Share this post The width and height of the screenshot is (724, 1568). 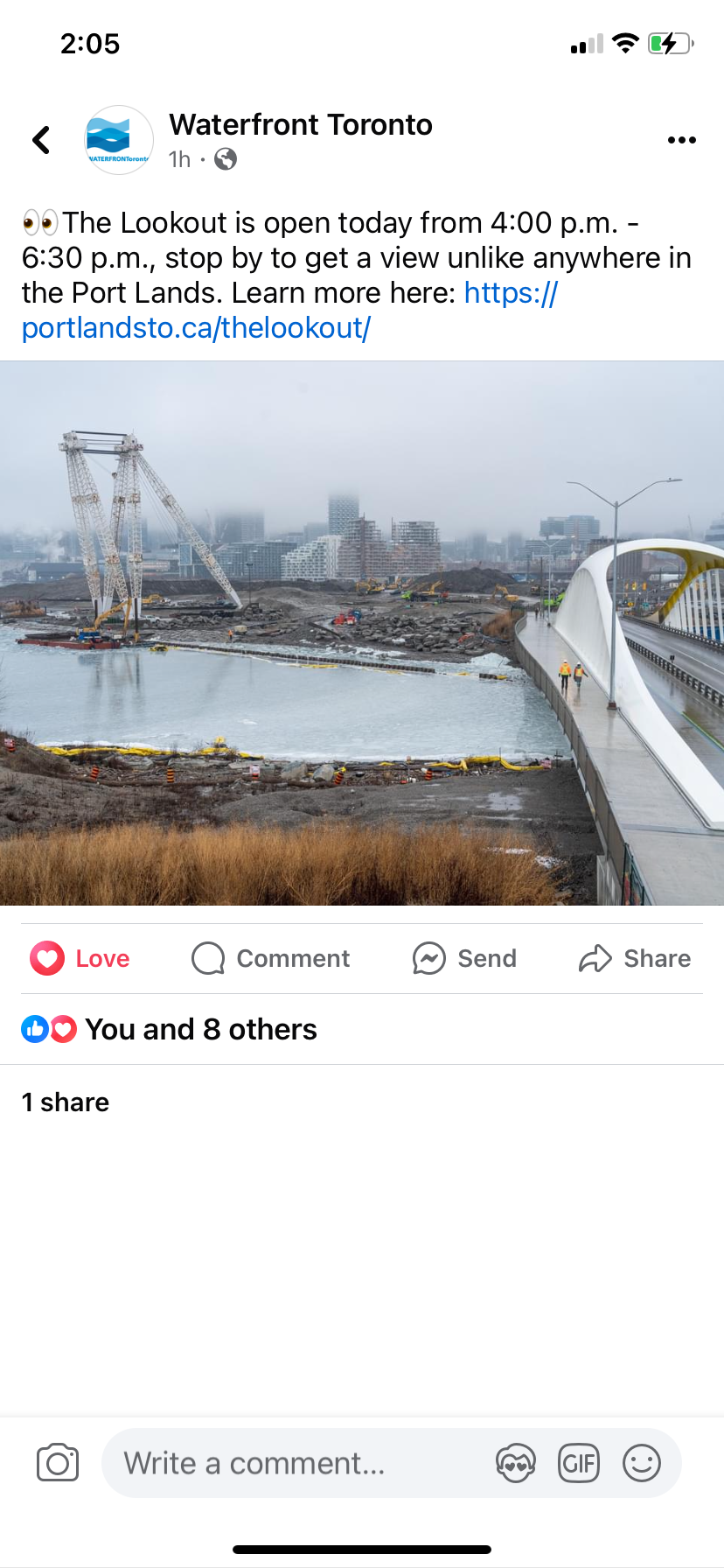tap(635, 958)
